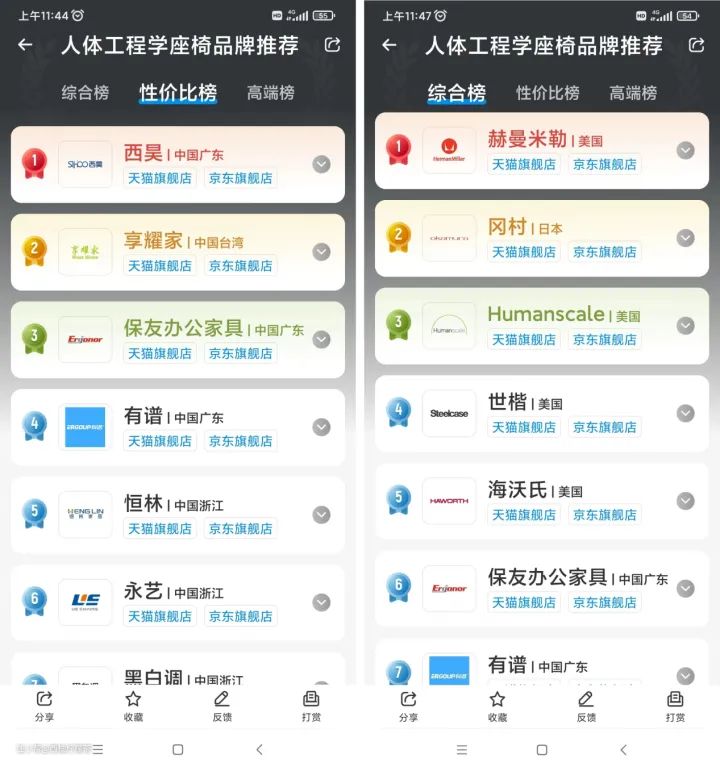The height and width of the screenshot is (771, 720).
Task: Expand the 西昊 brand entry
Action: click(321, 164)
